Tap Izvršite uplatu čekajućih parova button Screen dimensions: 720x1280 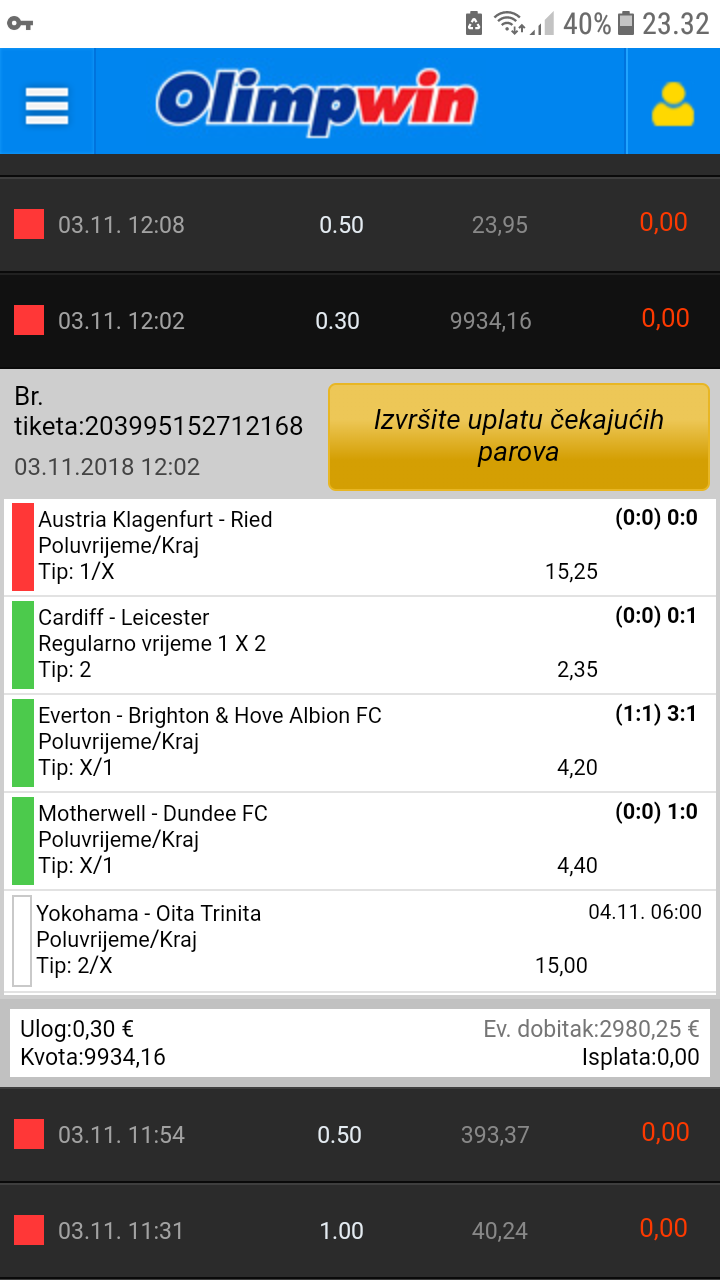(518, 437)
